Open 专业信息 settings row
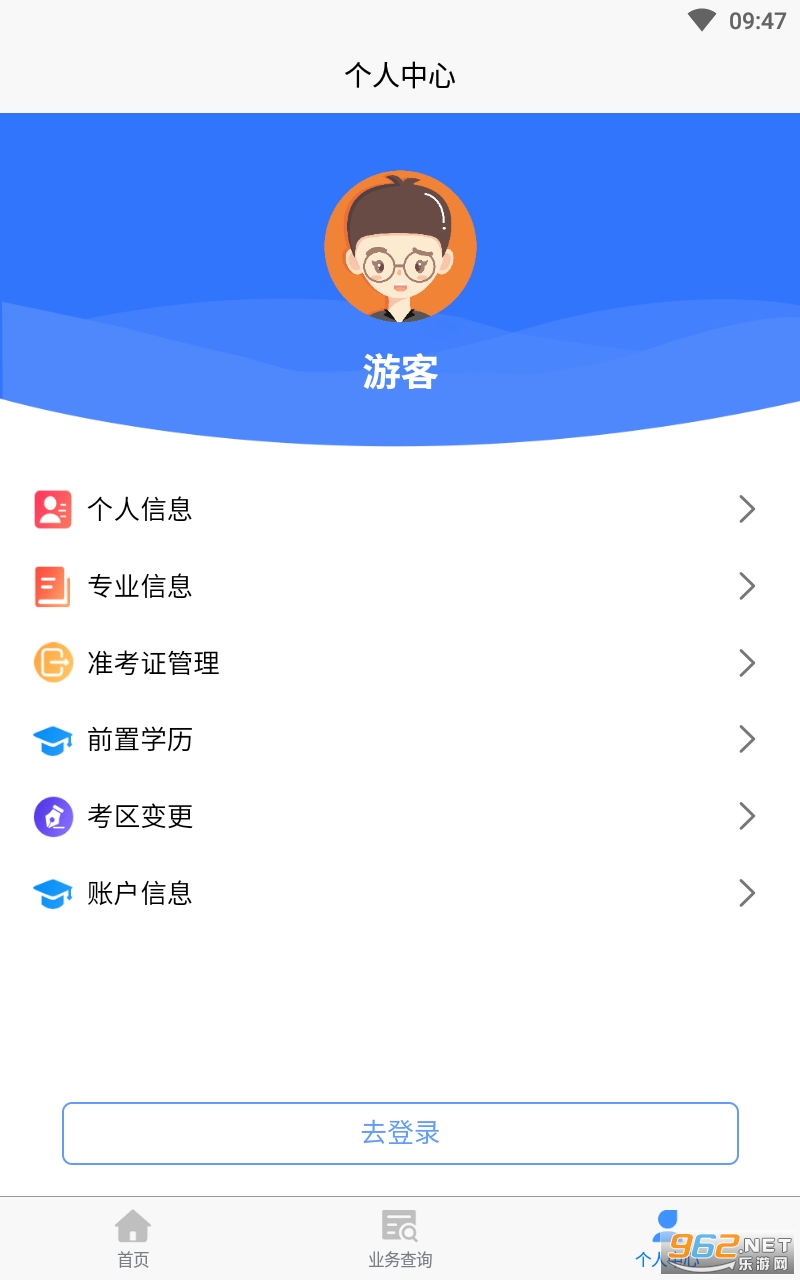800x1280 pixels. tap(400, 586)
